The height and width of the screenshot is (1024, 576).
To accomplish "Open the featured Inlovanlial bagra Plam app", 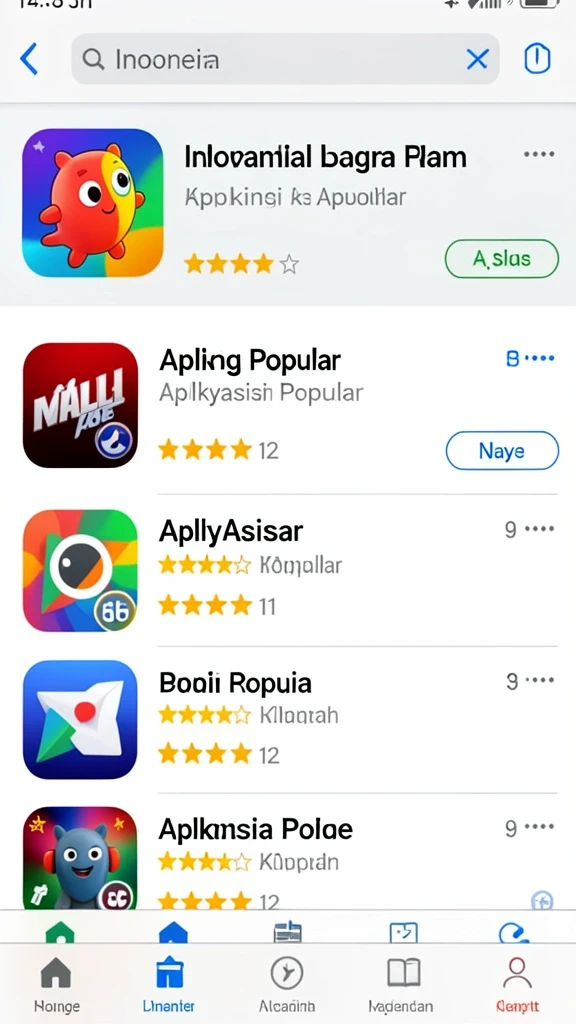I will point(288,203).
